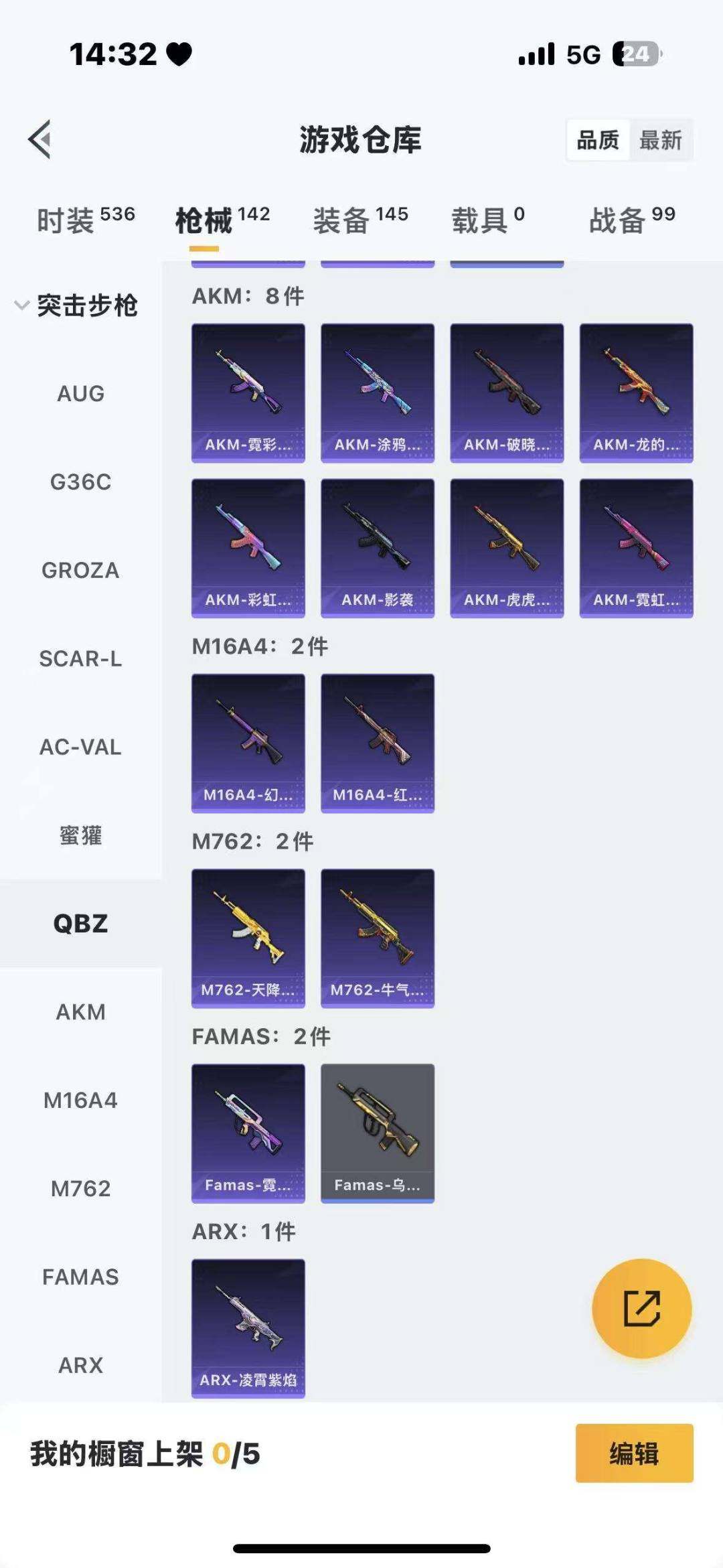Select AUG in the side list
This screenshot has width=723, height=1568.
pyautogui.click(x=80, y=394)
